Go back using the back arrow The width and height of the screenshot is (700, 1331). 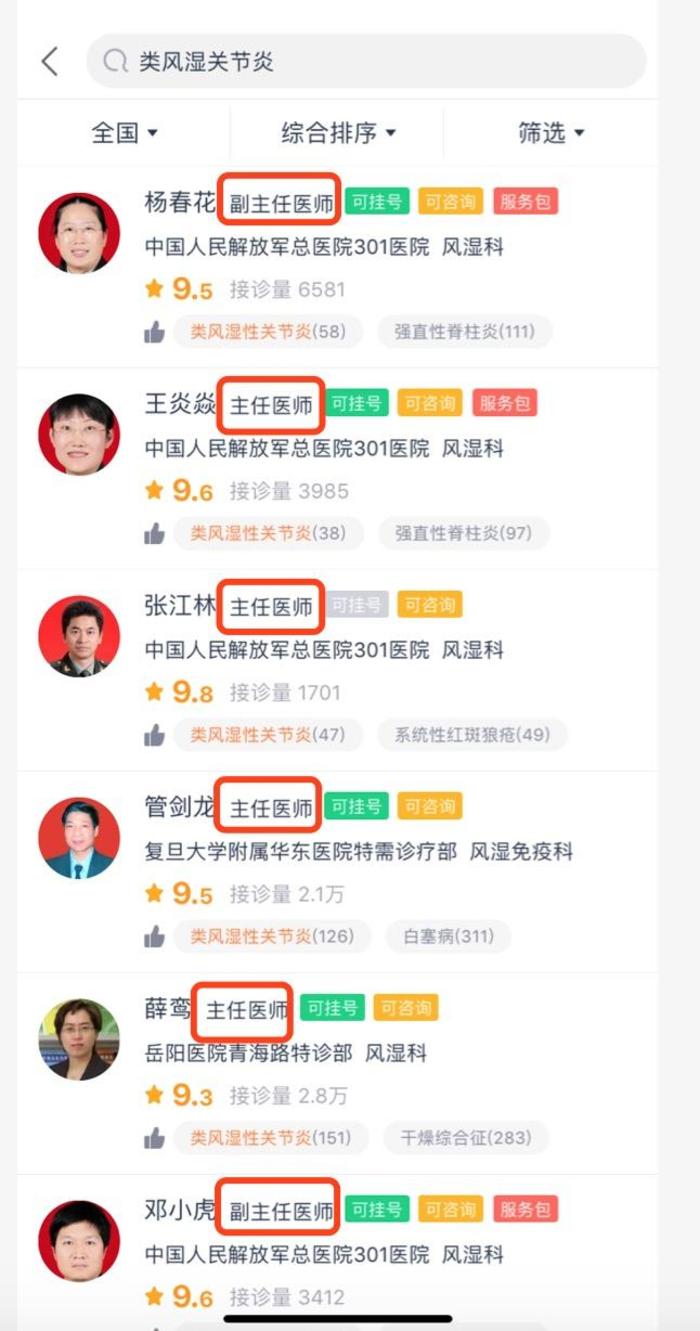[x=50, y=62]
